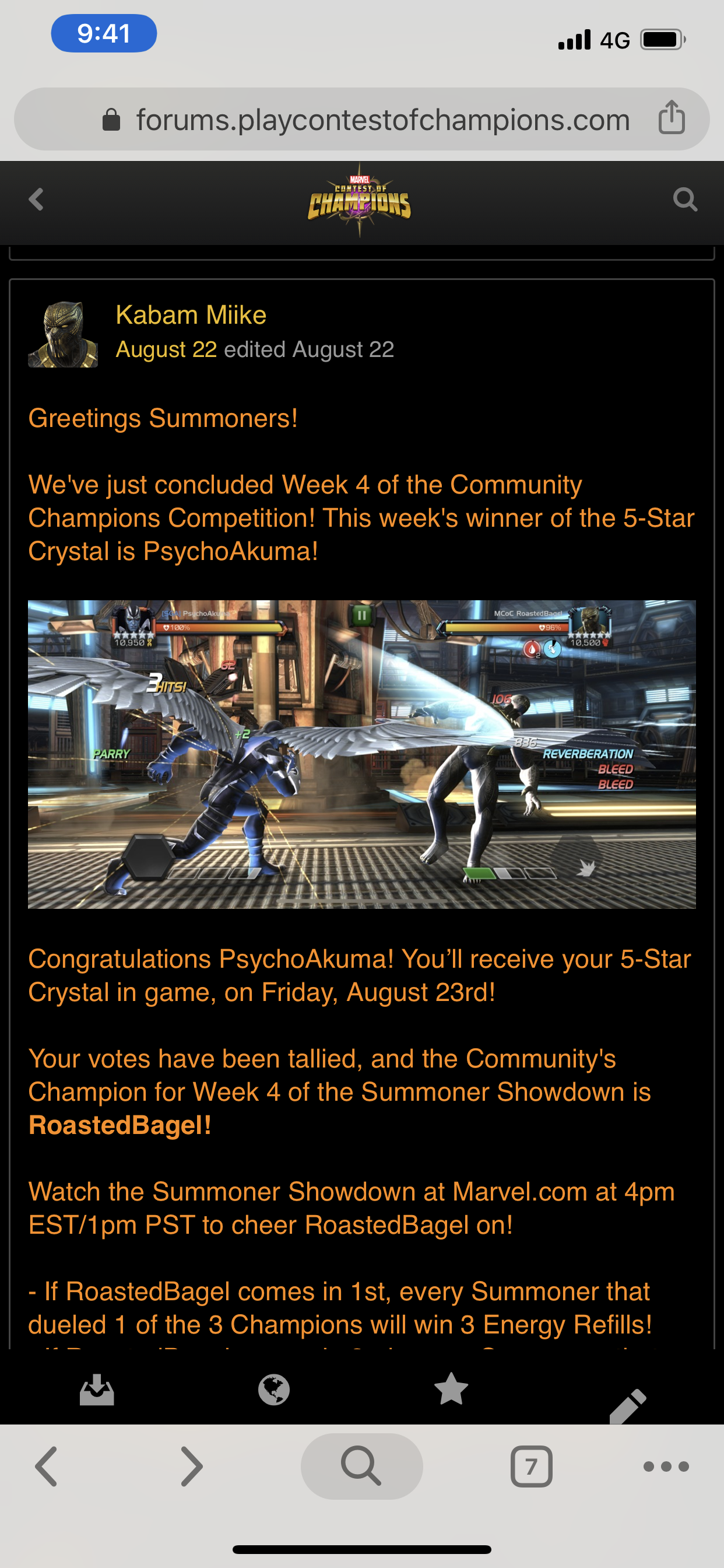Share the page from the address bar
The image size is (724, 1568).
click(672, 117)
